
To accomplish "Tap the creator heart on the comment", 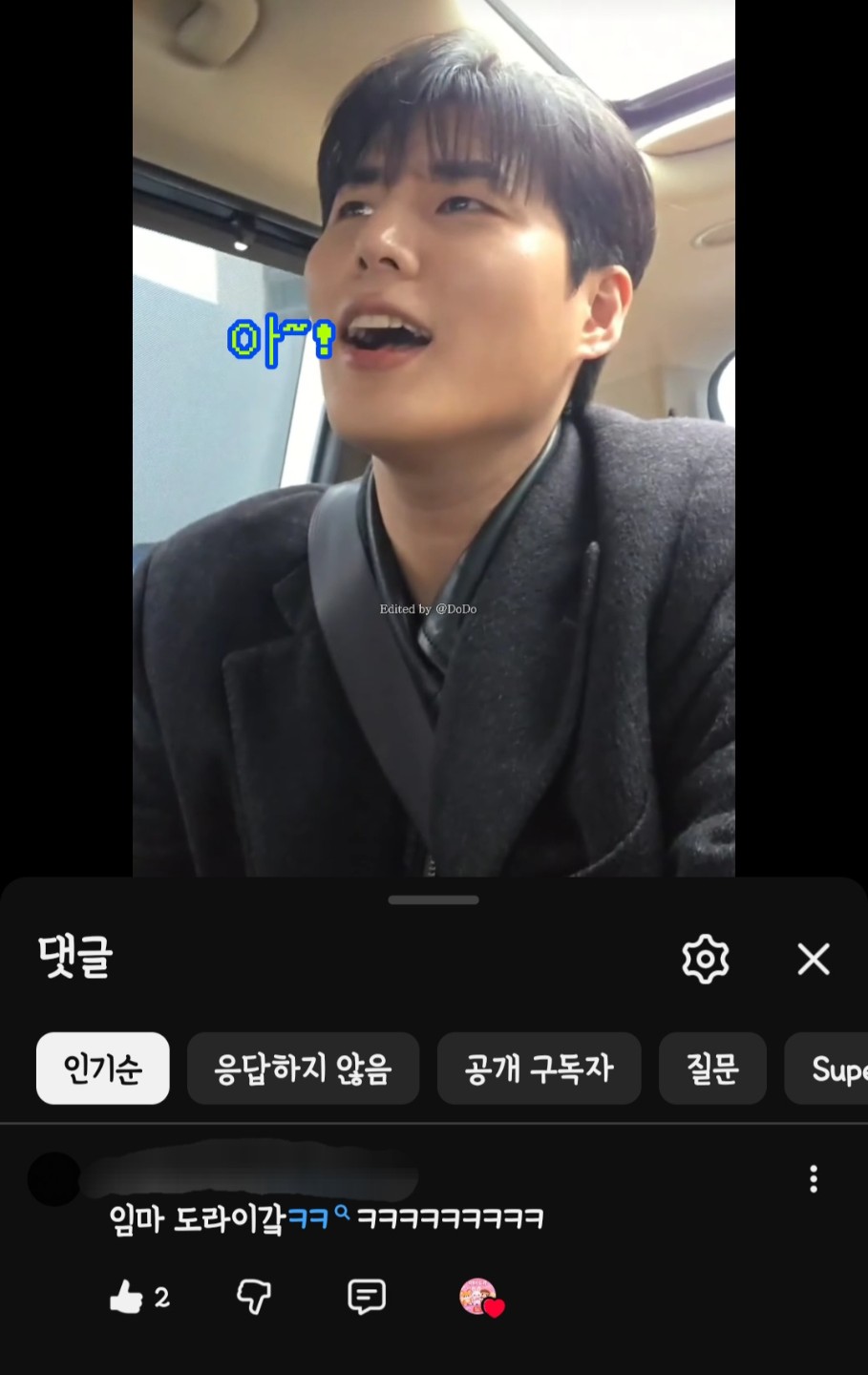I will point(480,1298).
